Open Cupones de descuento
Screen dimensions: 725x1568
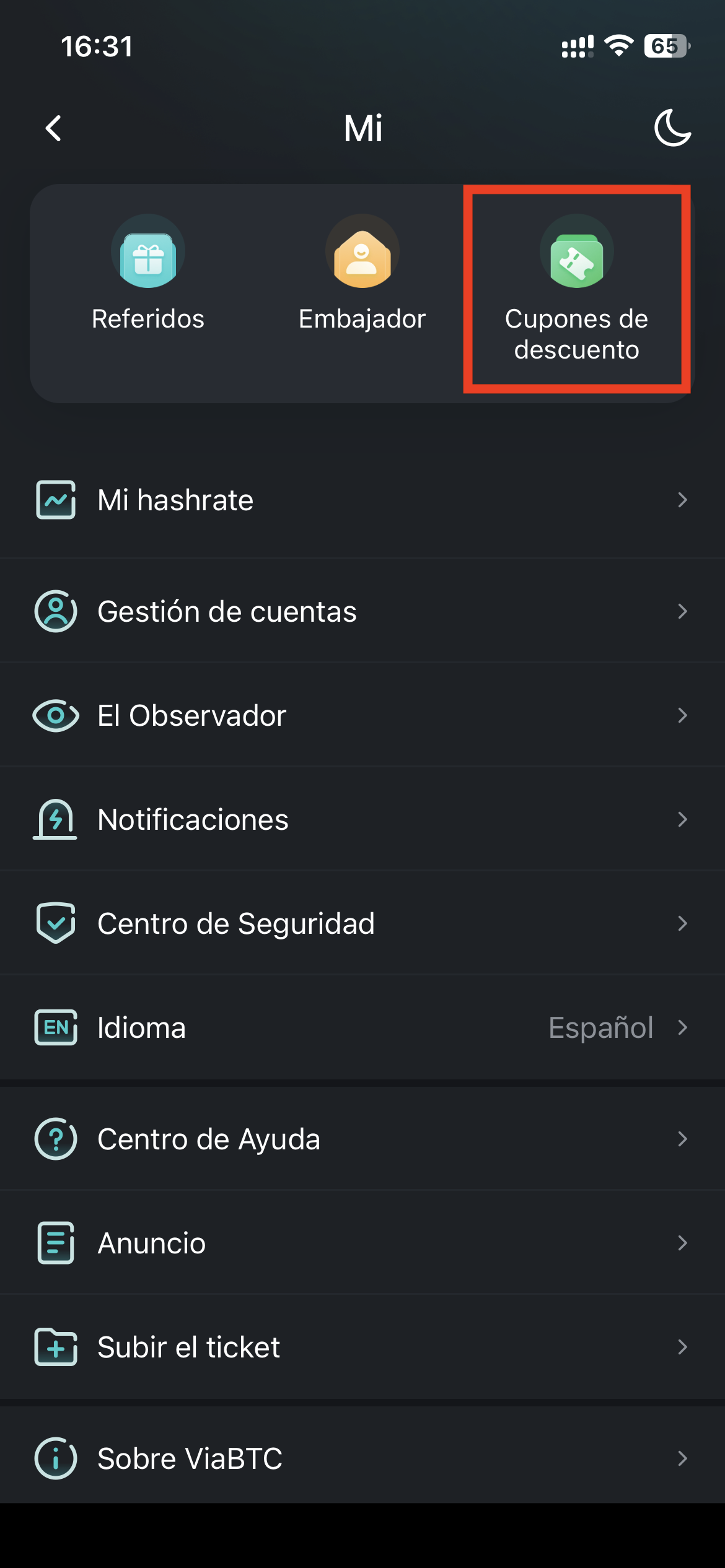pyautogui.click(x=577, y=289)
